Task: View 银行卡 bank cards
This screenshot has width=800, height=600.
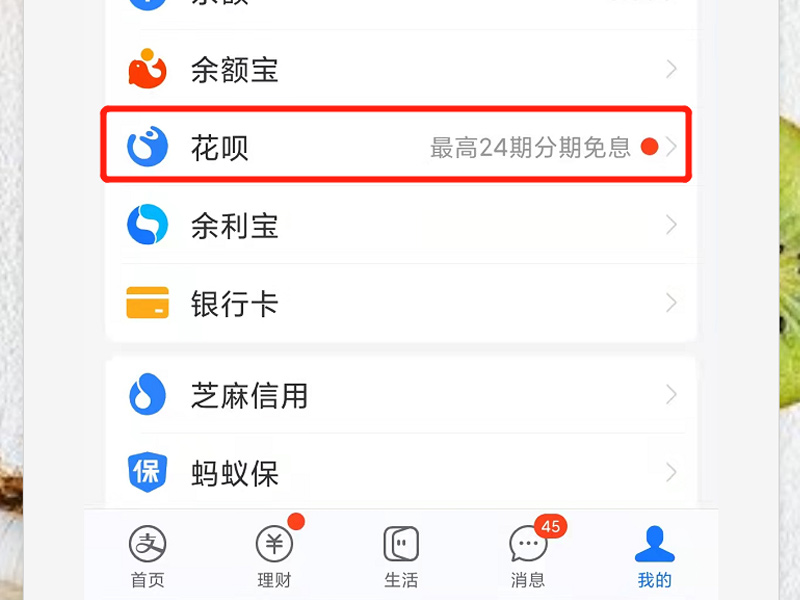Action: coord(400,303)
